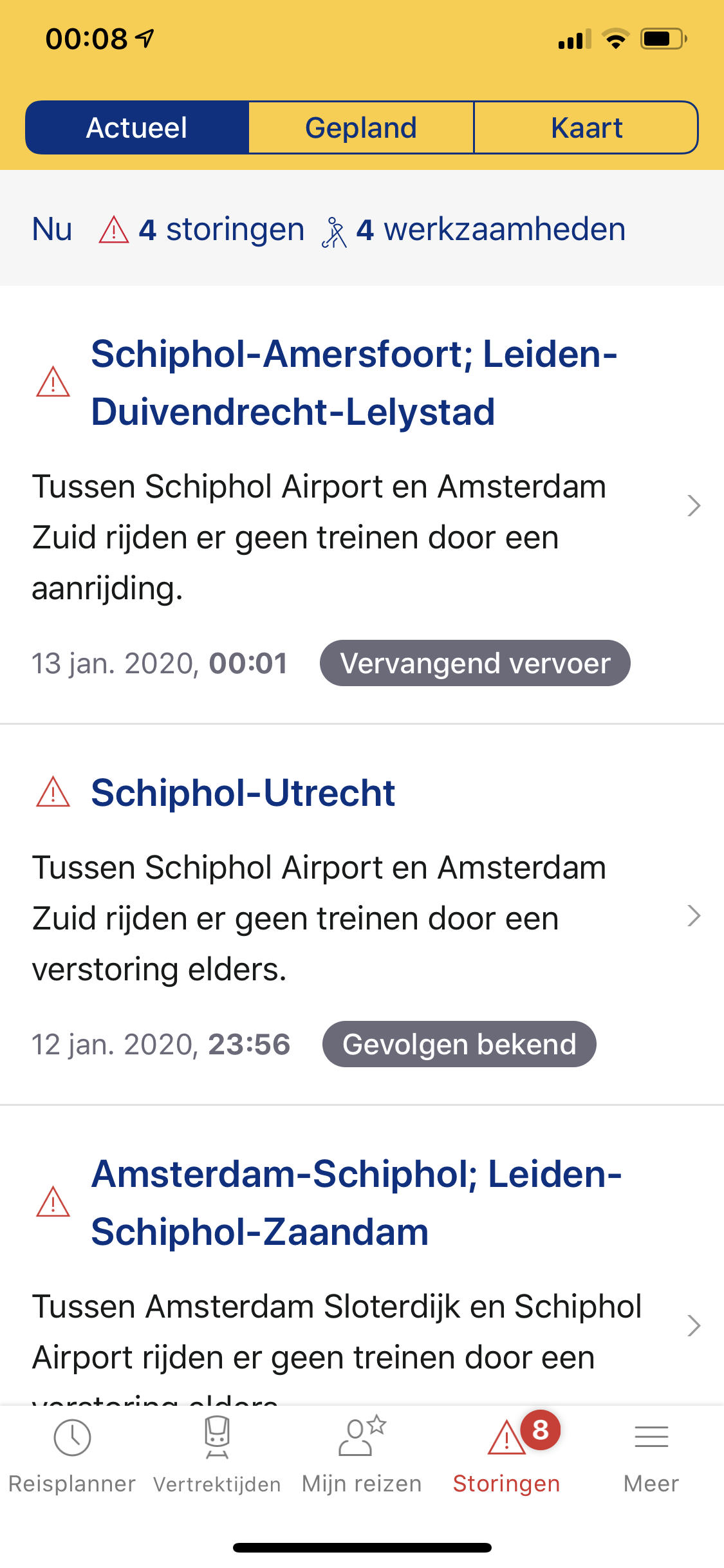The height and width of the screenshot is (1568, 724).
Task: Select the Actueel segment
Action: click(x=137, y=127)
